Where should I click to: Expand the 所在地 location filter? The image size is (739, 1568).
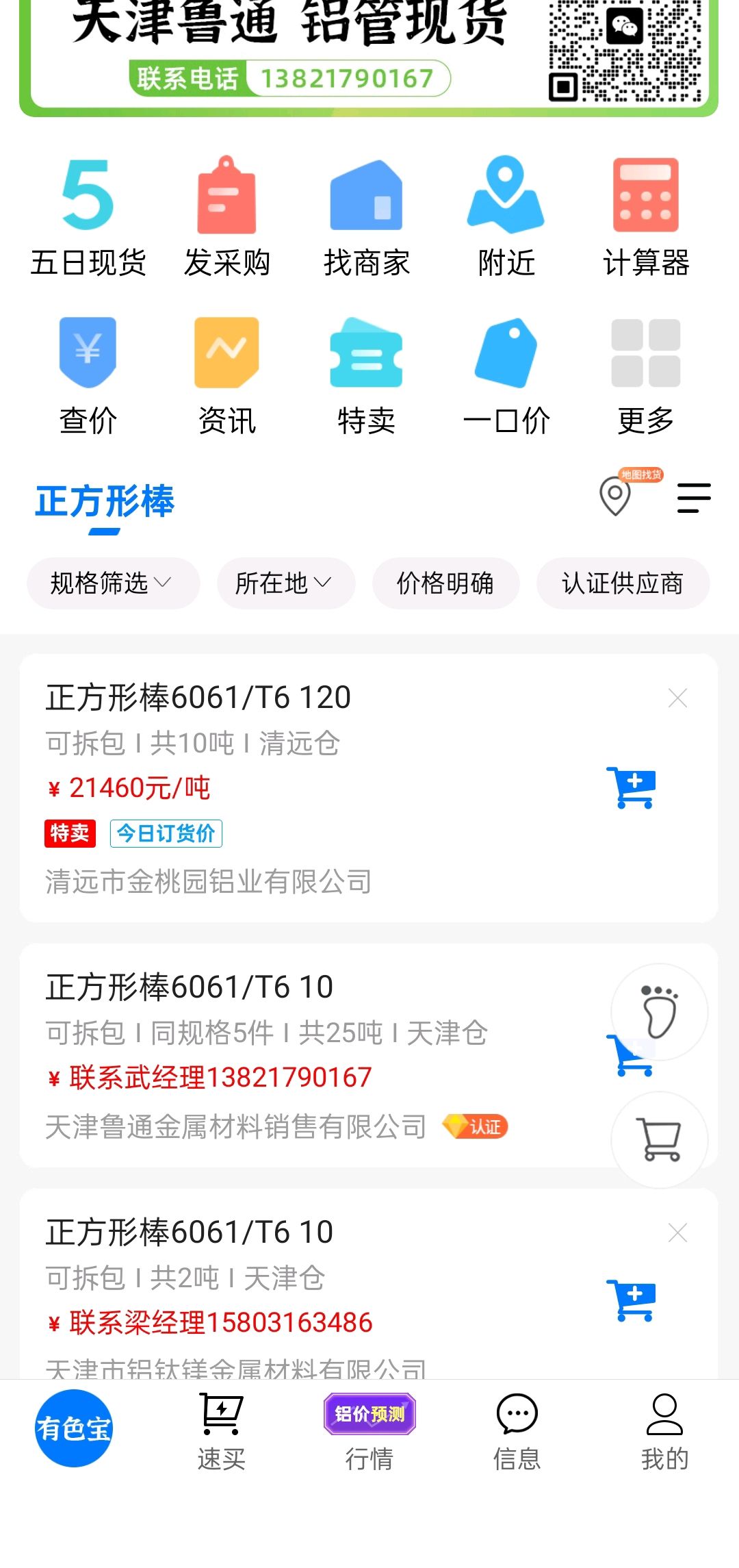tap(286, 583)
